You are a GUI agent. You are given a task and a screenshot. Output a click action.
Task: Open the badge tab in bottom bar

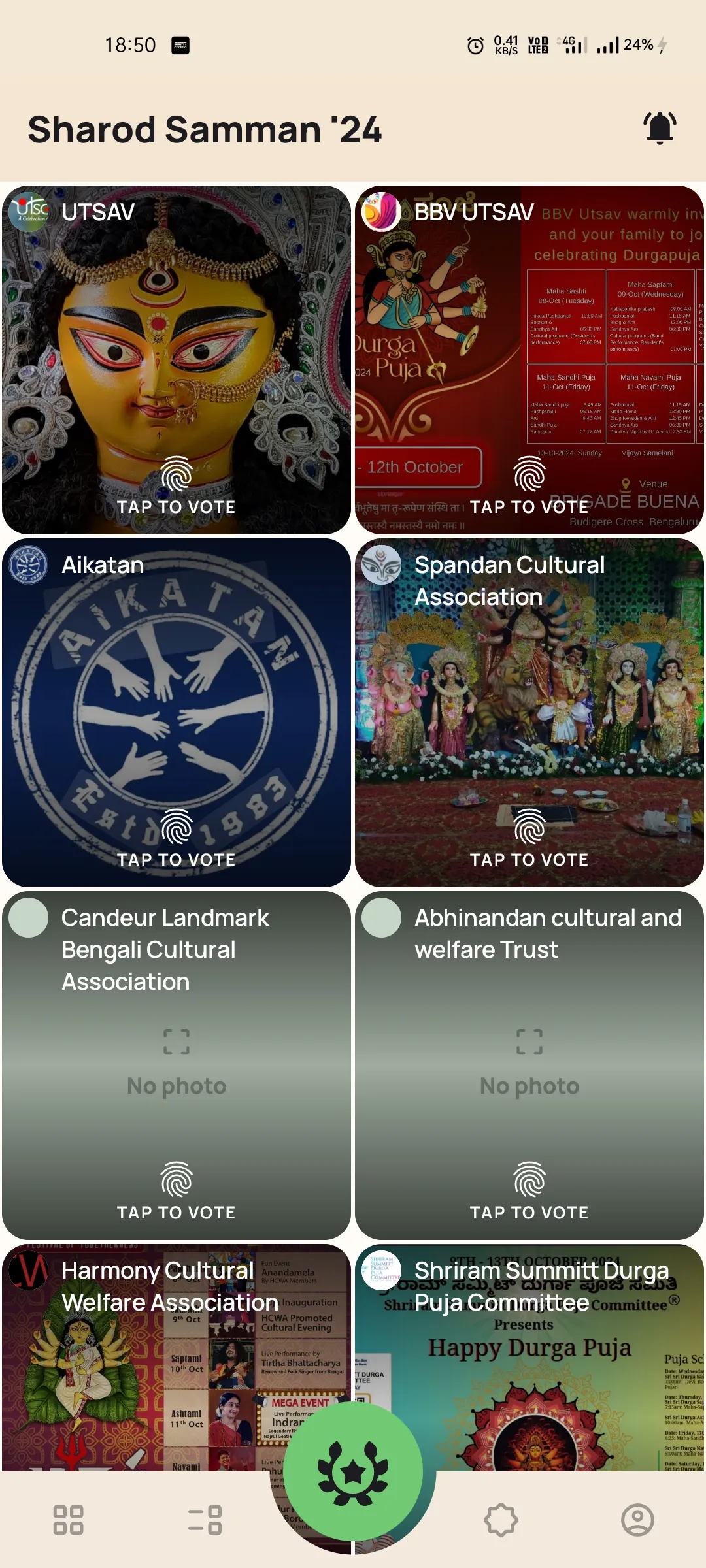501,1520
